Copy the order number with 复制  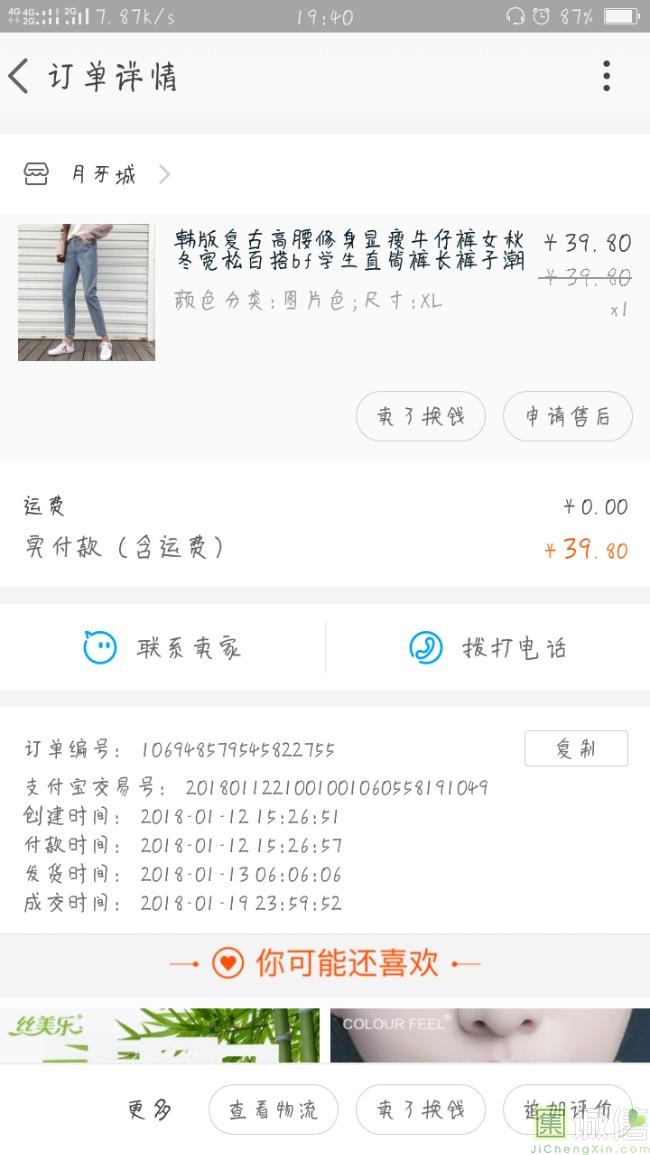point(575,748)
